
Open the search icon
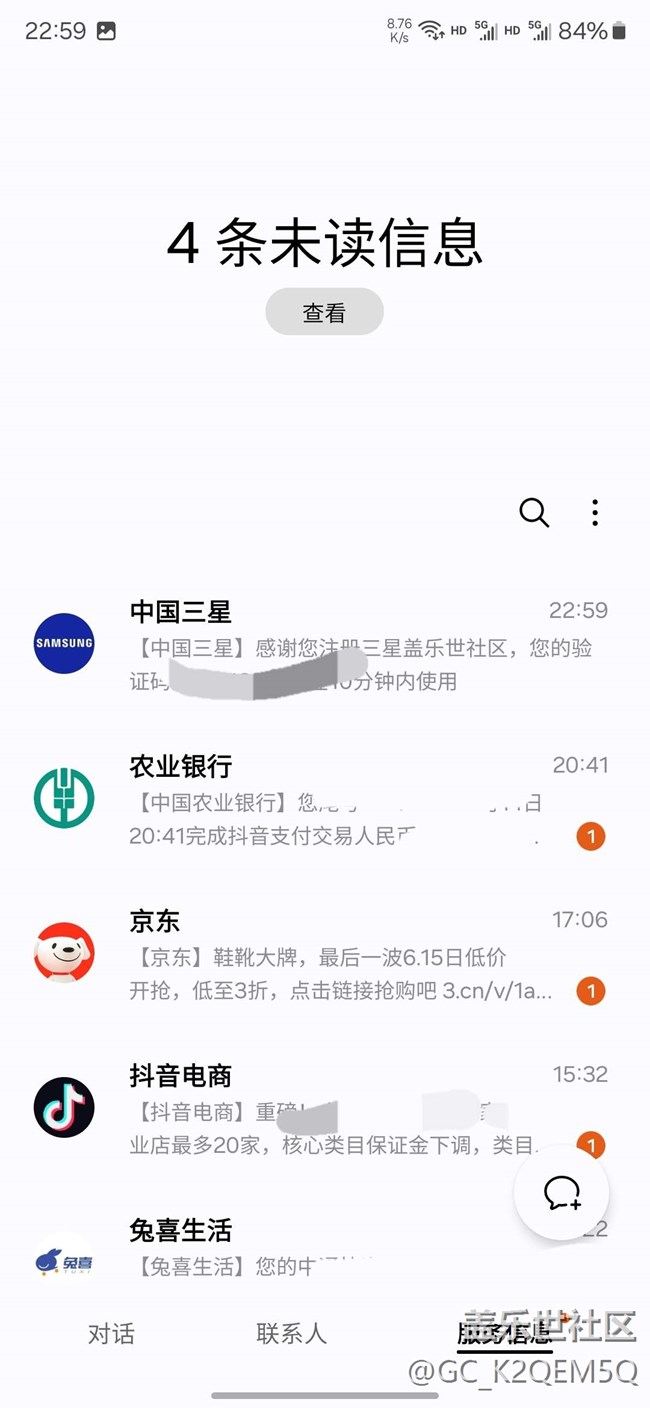(x=534, y=513)
